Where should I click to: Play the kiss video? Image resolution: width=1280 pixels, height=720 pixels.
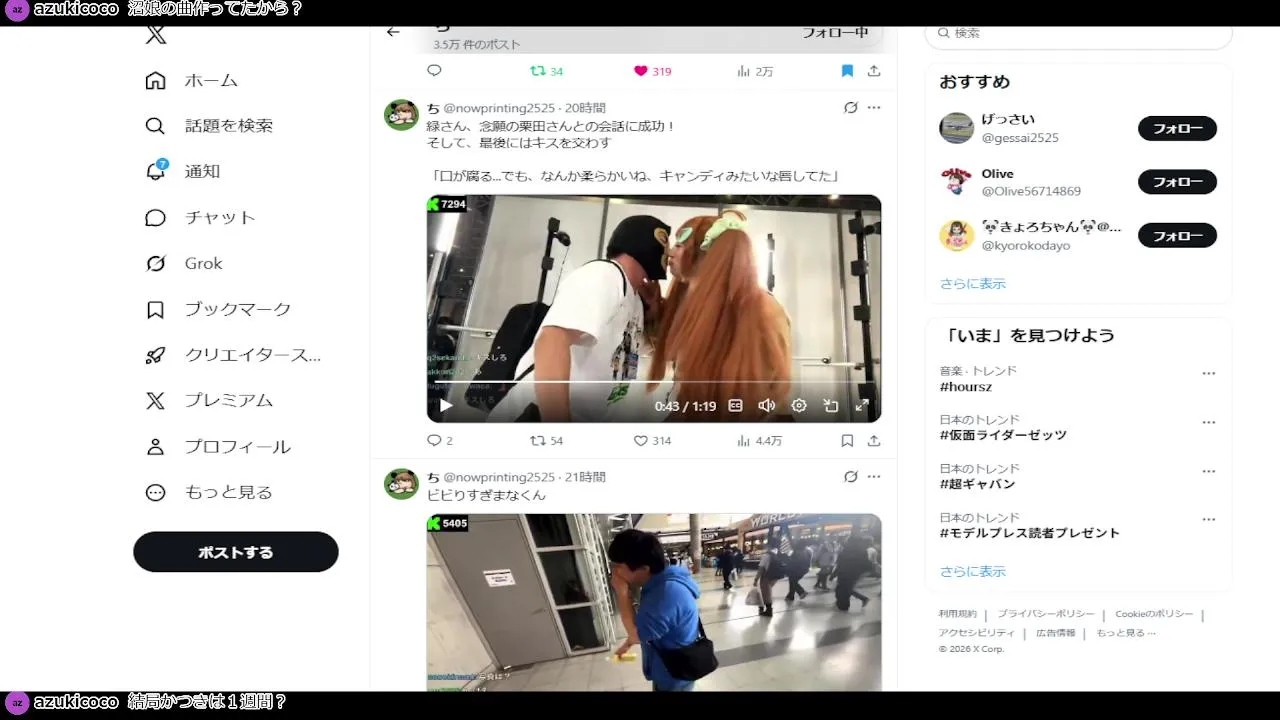tap(446, 405)
